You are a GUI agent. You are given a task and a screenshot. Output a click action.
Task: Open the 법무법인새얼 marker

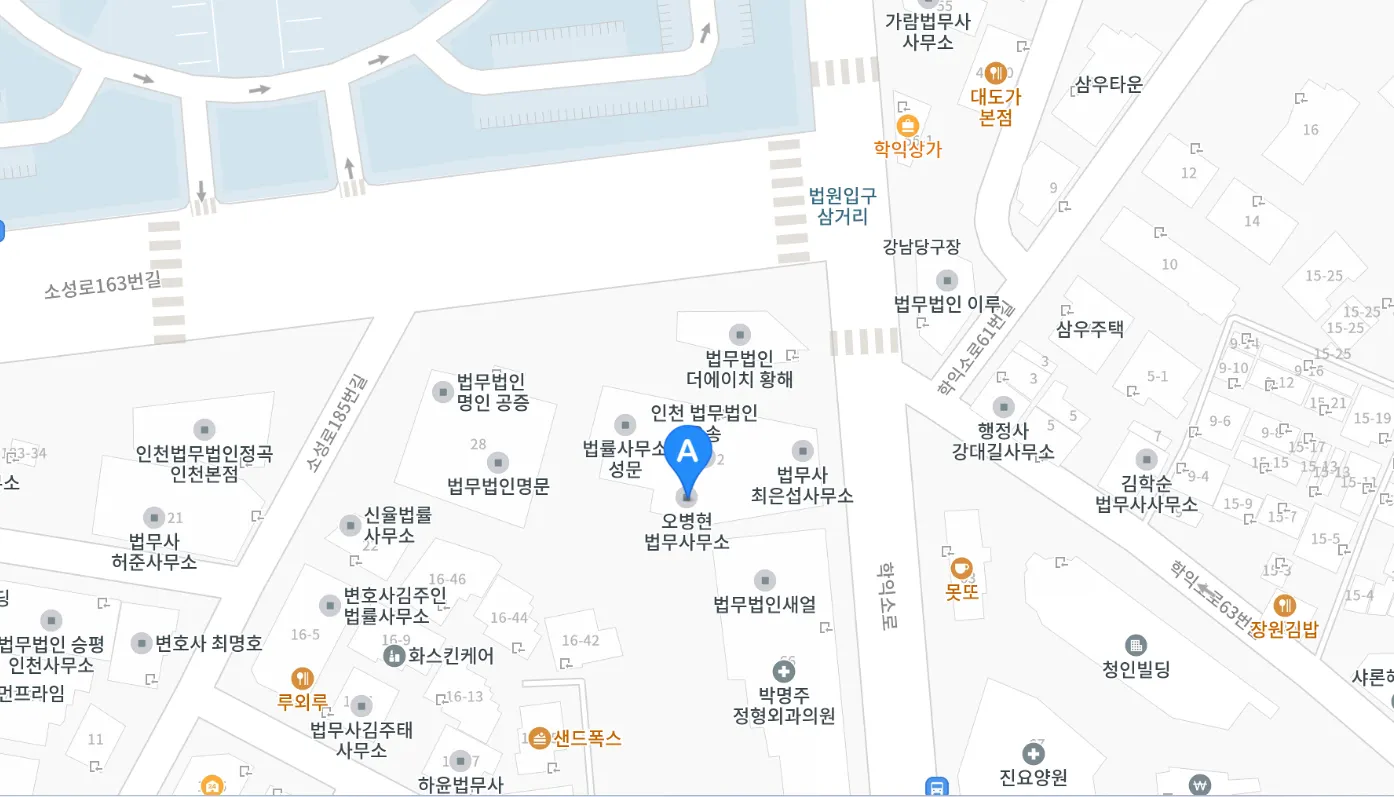[765, 580]
